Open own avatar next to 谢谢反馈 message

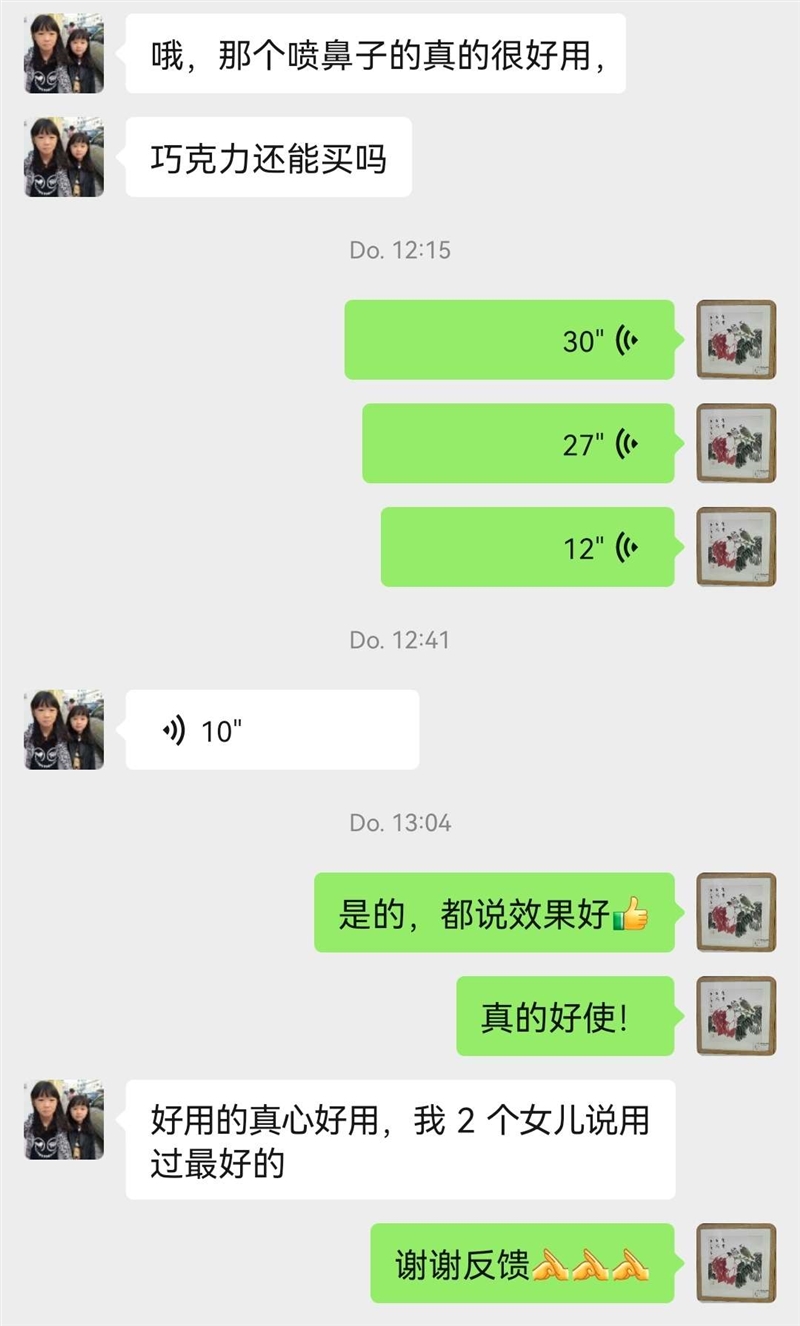[x=736, y=1263]
